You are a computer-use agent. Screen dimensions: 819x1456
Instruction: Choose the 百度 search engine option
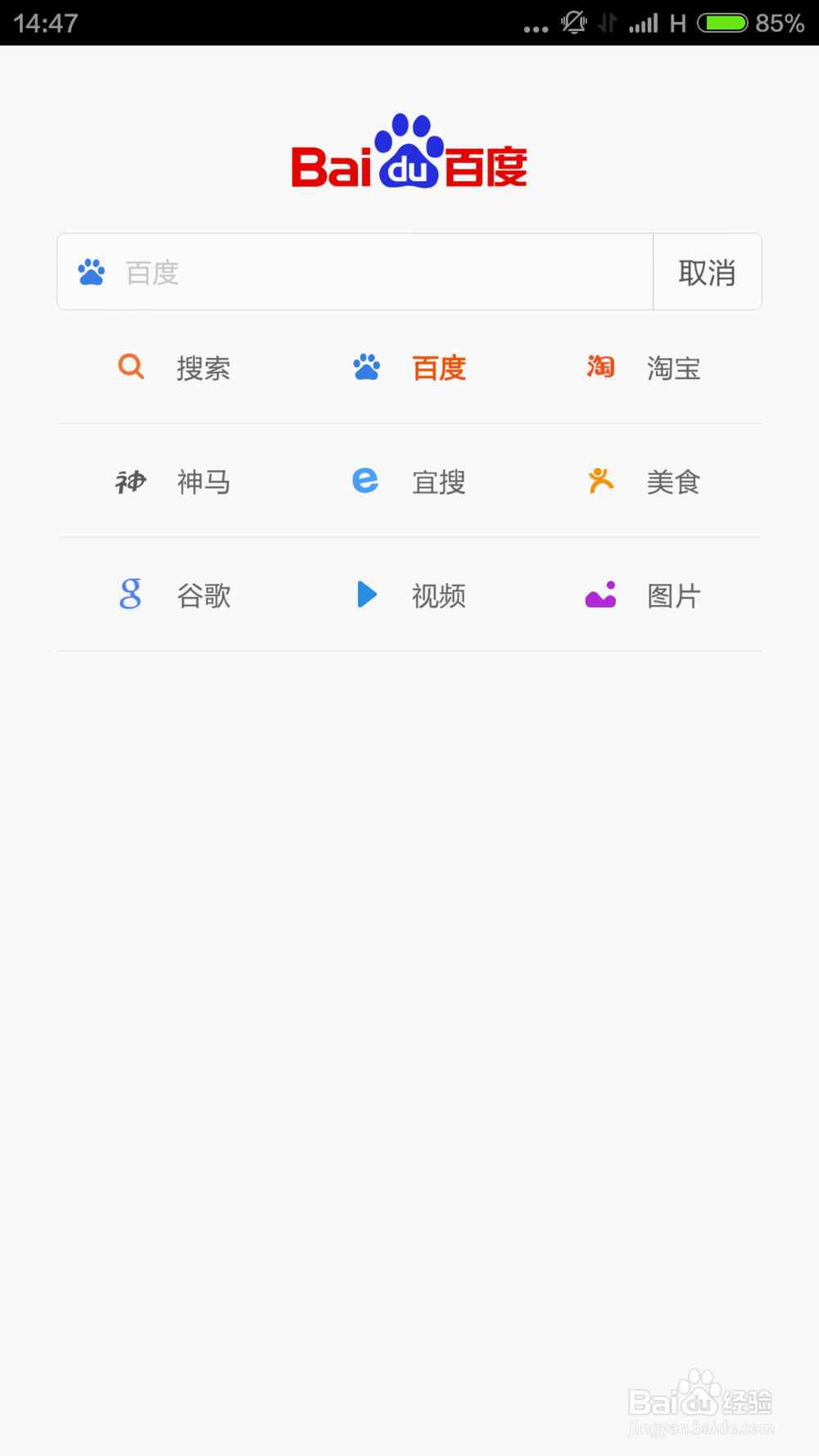(x=409, y=368)
